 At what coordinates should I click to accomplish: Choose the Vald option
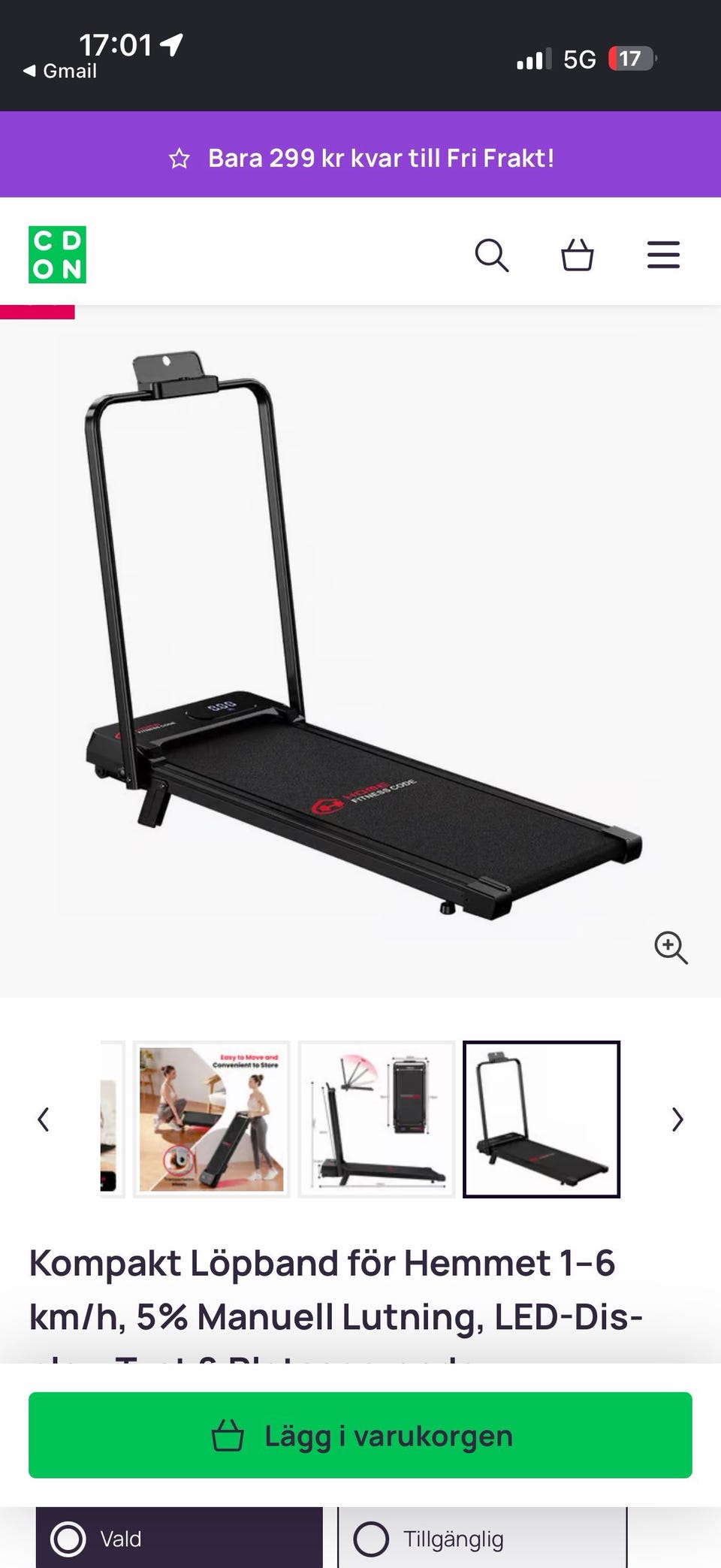click(x=179, y=1538)
